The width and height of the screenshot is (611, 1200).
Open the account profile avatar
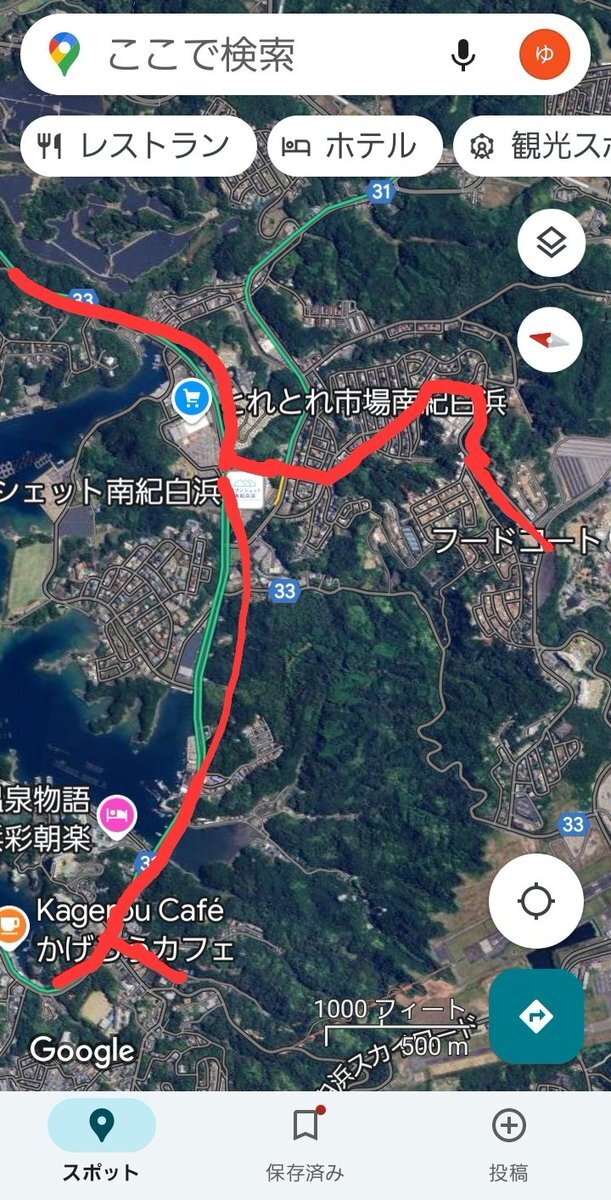[545, 55]
